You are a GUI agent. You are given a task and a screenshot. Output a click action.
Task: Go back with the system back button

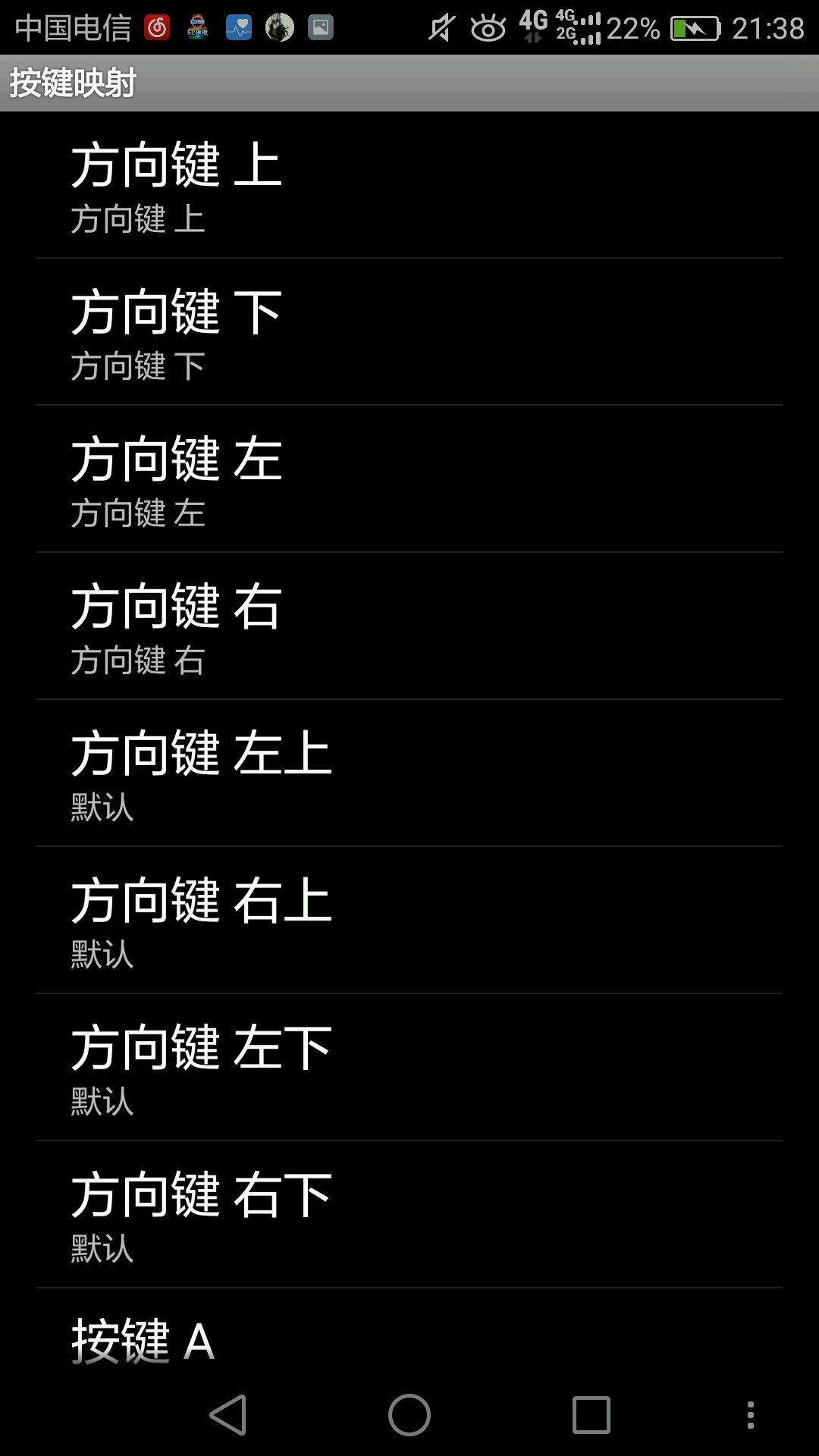[x=228, y=1415]
